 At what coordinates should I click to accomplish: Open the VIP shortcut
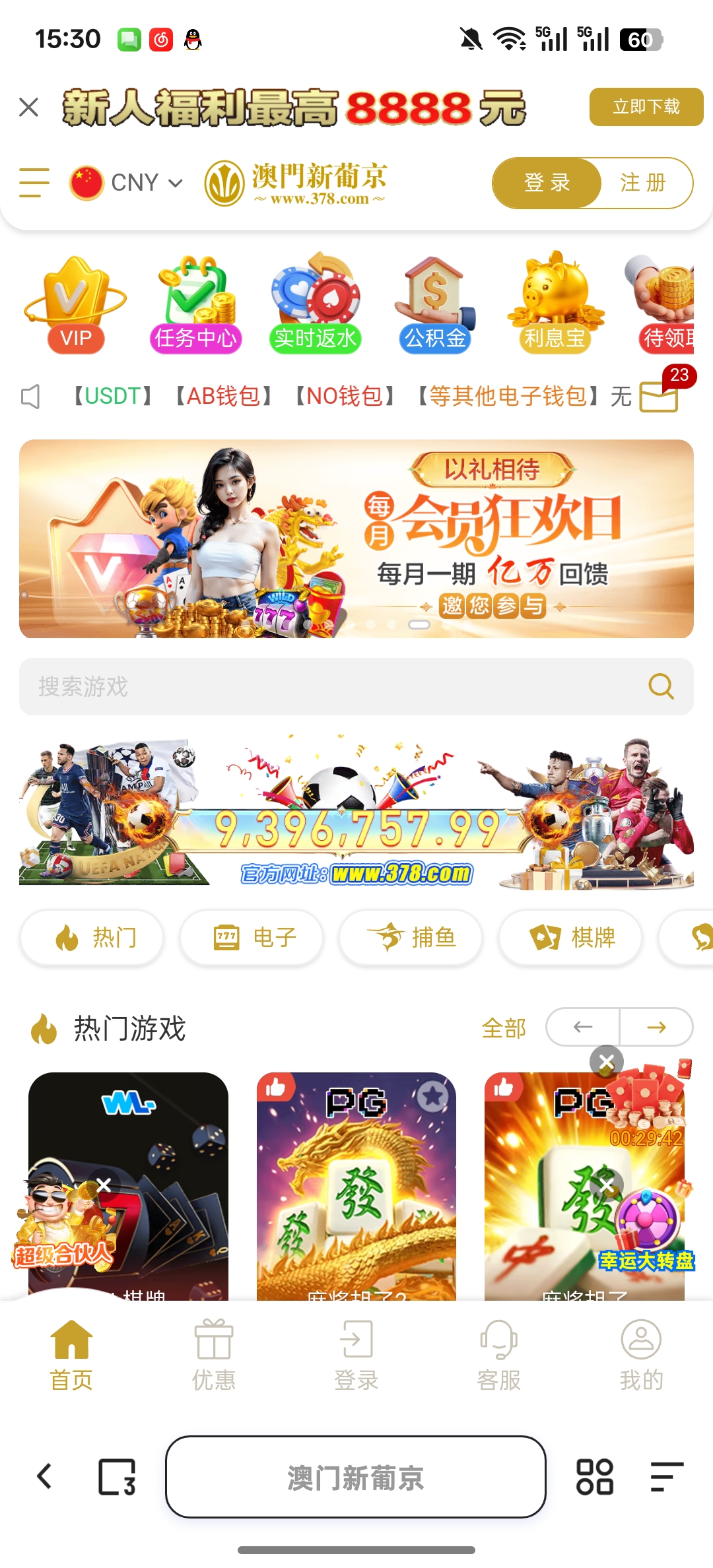[75, 305]
